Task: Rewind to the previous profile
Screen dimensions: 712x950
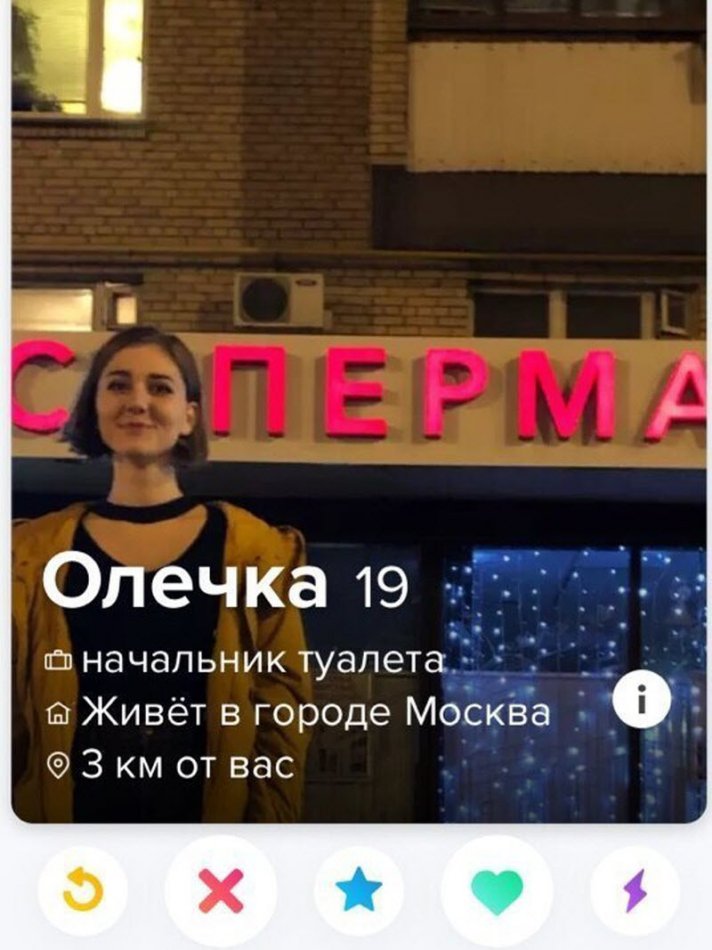Action: (83, 890)
